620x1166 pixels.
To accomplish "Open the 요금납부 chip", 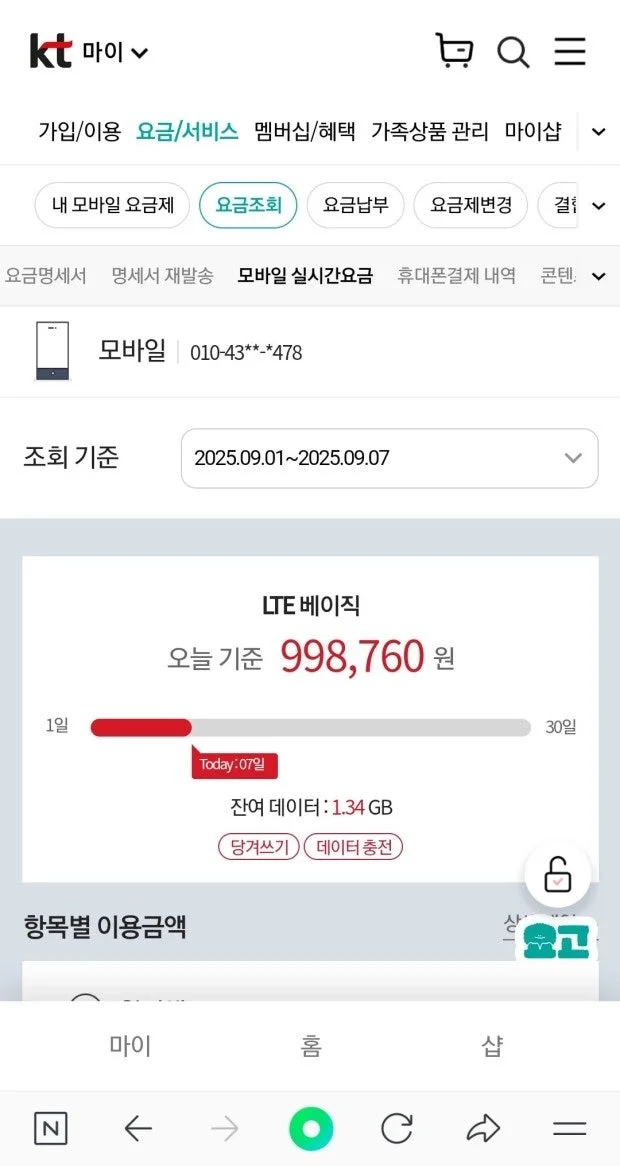I will [x=355, y=206].
